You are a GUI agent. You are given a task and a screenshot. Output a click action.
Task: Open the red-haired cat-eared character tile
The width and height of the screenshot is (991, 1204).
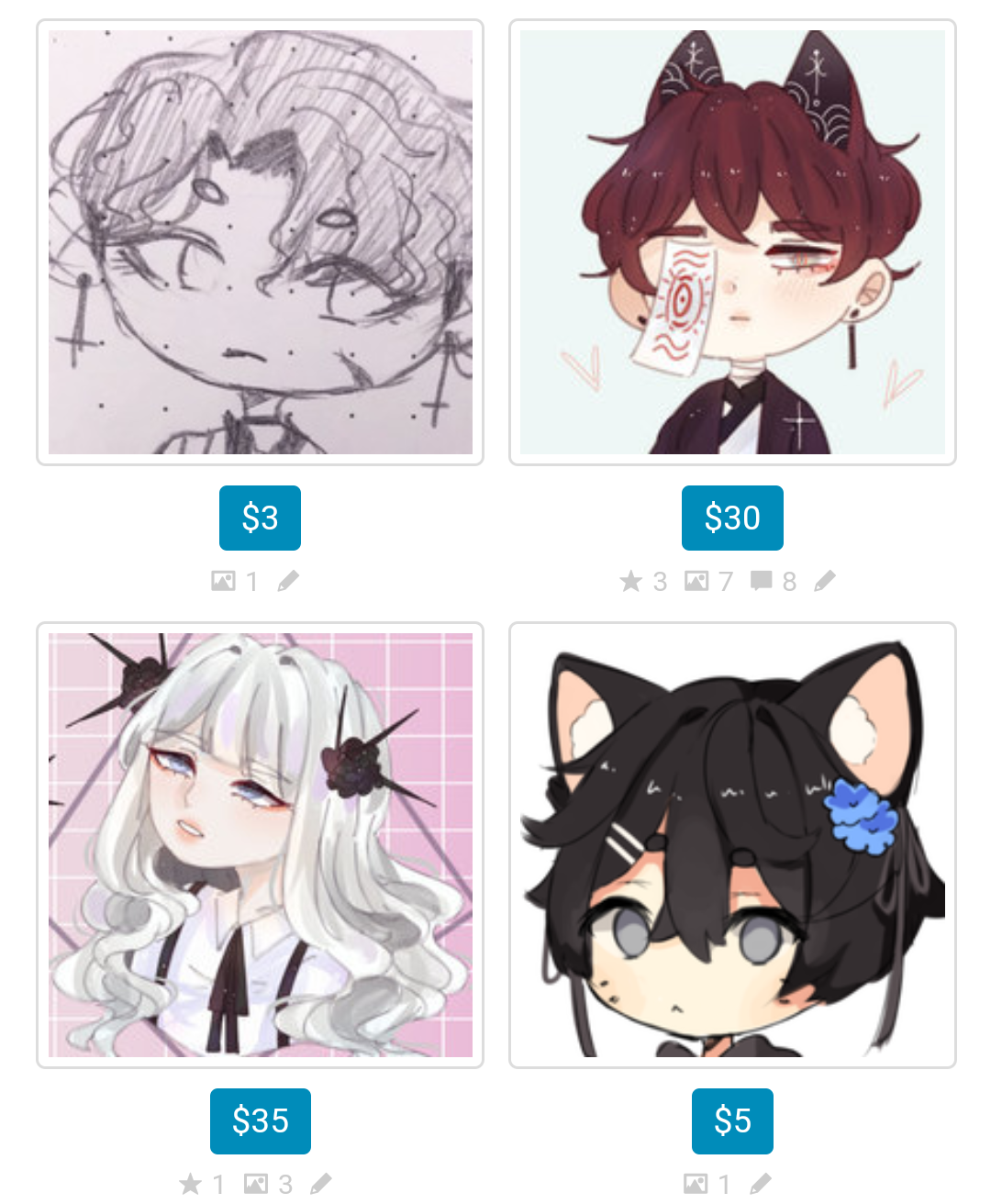[732, 242]
